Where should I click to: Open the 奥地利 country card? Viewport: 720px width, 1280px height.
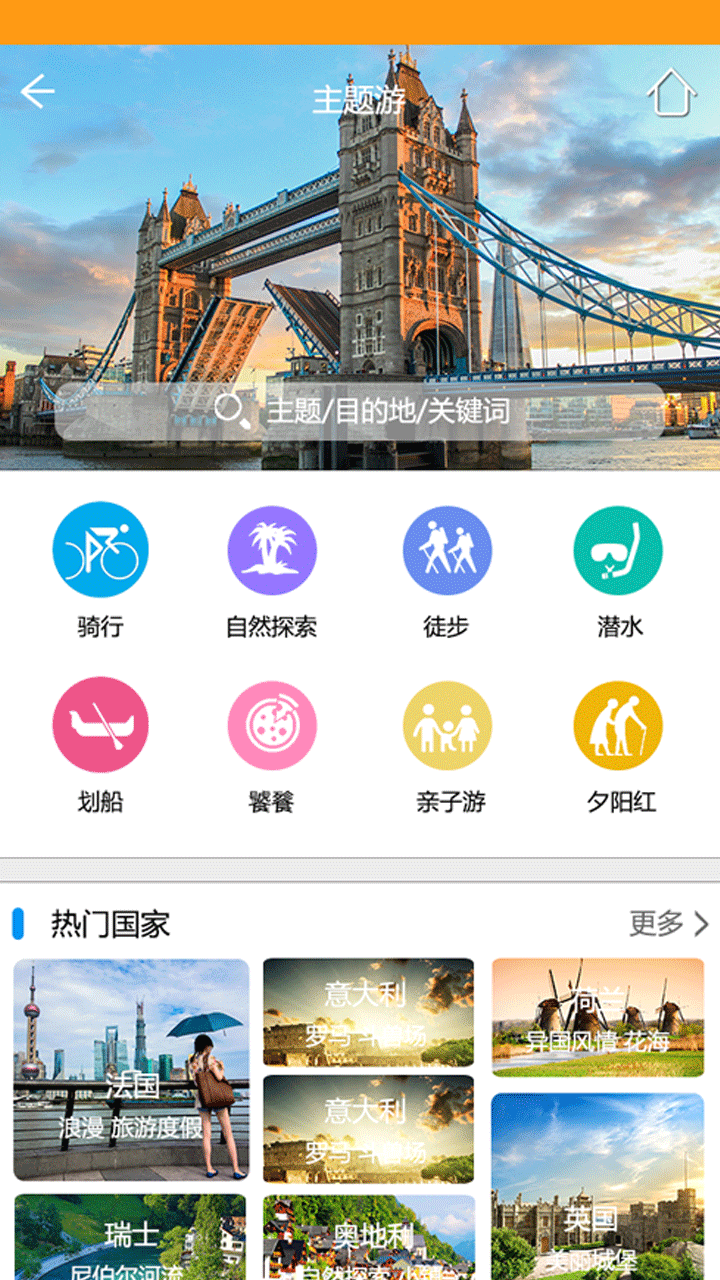(x=368, y=1238)
